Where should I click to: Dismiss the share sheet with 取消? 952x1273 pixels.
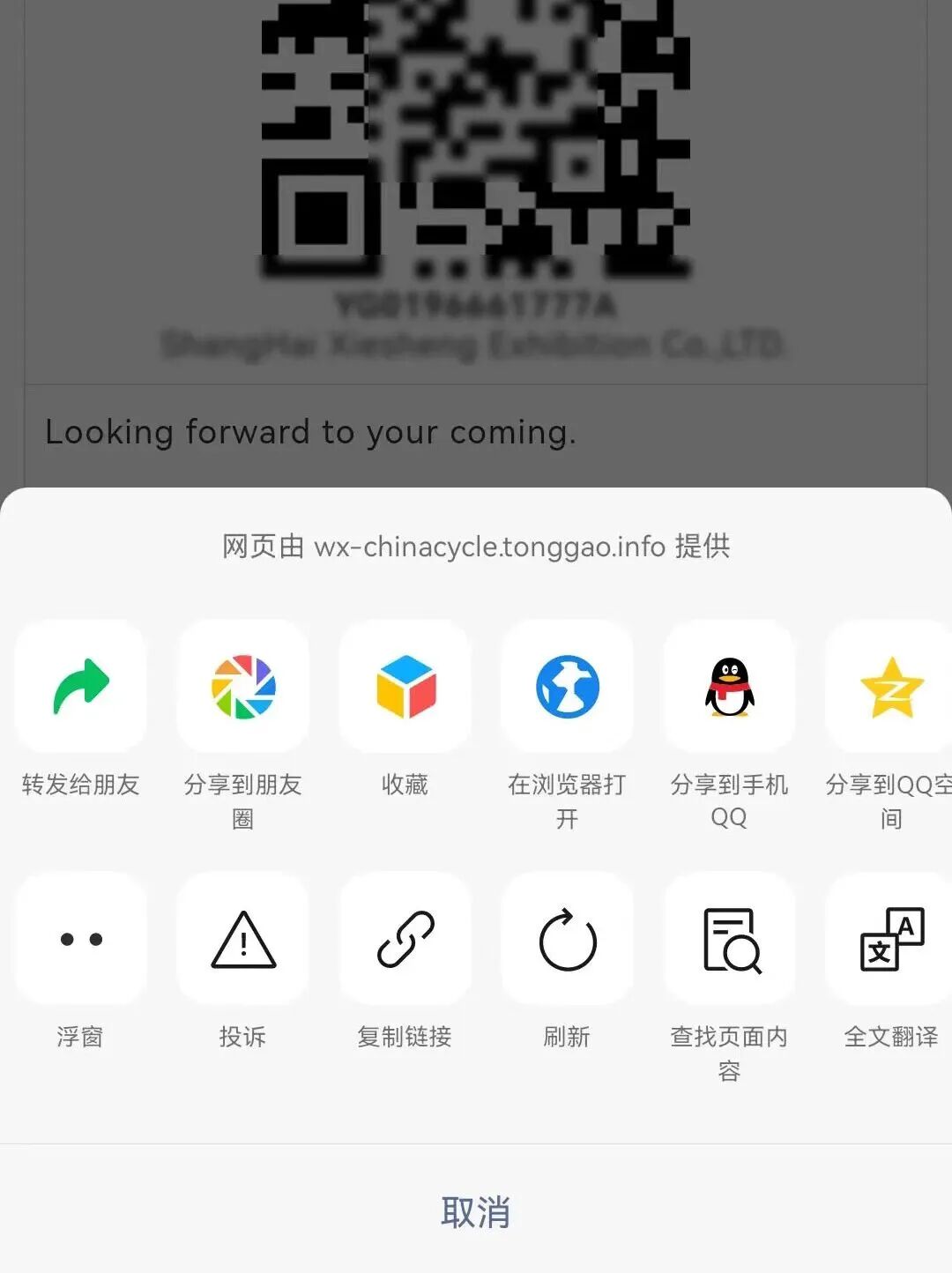tap(476, 1212)
